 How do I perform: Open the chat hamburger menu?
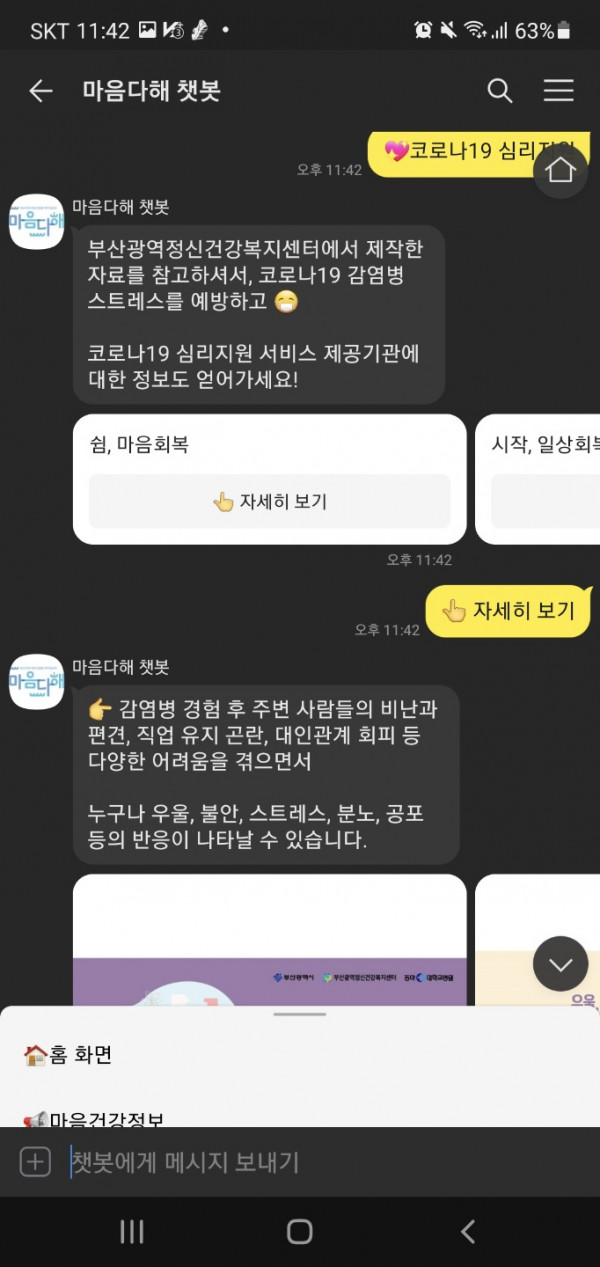click(558, 91)
